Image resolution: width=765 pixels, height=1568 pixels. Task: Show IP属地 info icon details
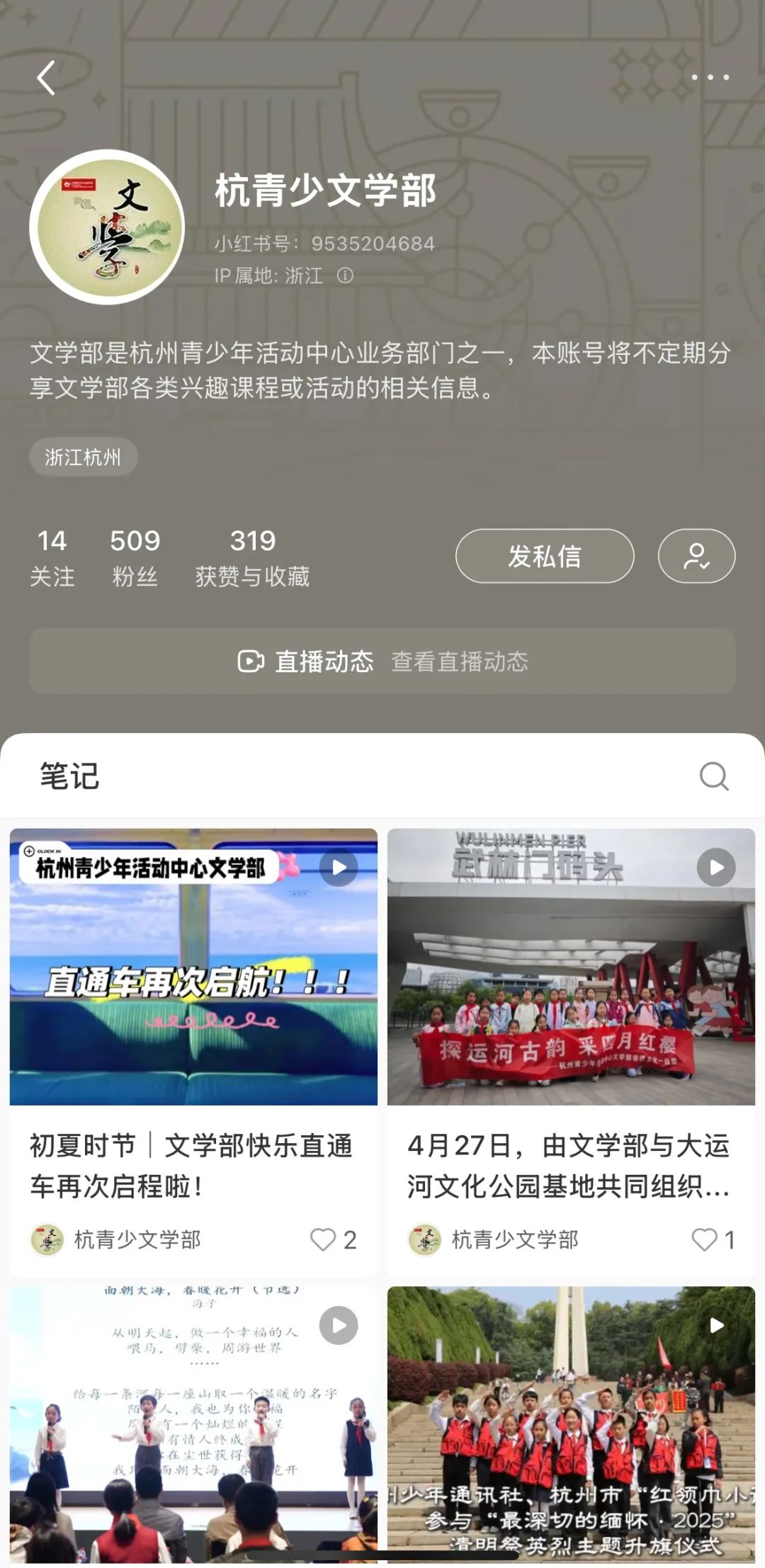(345, 275)
